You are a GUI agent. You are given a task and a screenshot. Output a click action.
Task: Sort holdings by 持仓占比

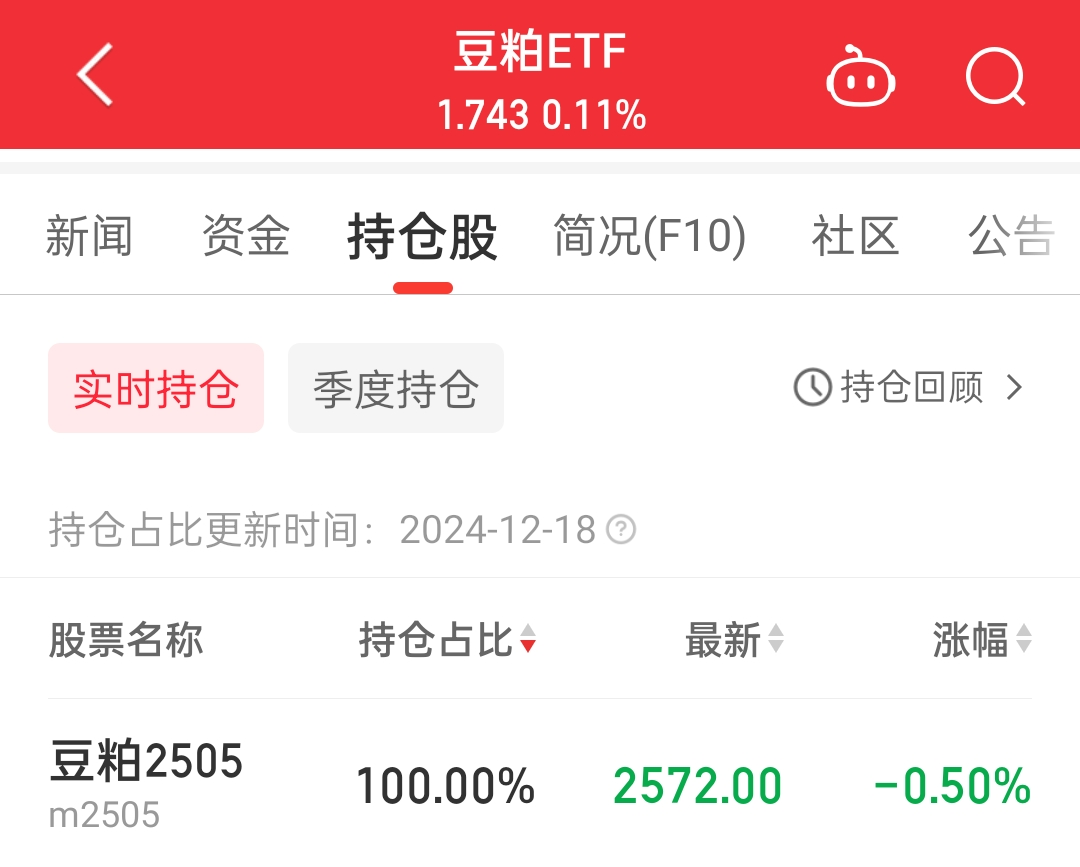[x=448, y=640]
